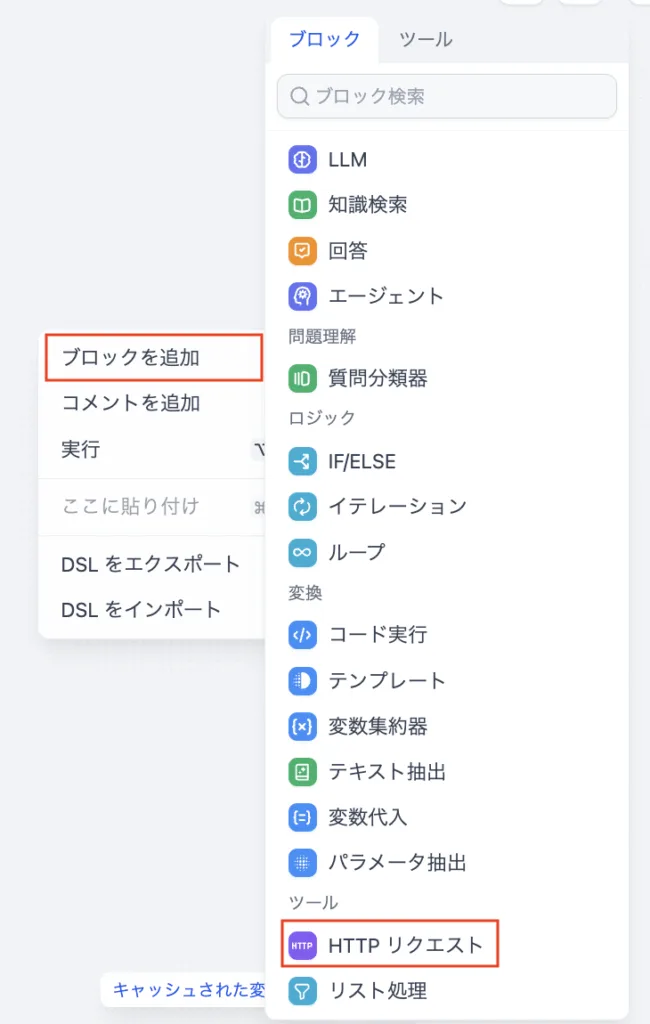Choose the テキスト抽出 block
Screen dimensions: 650x1024
point(386,771)
